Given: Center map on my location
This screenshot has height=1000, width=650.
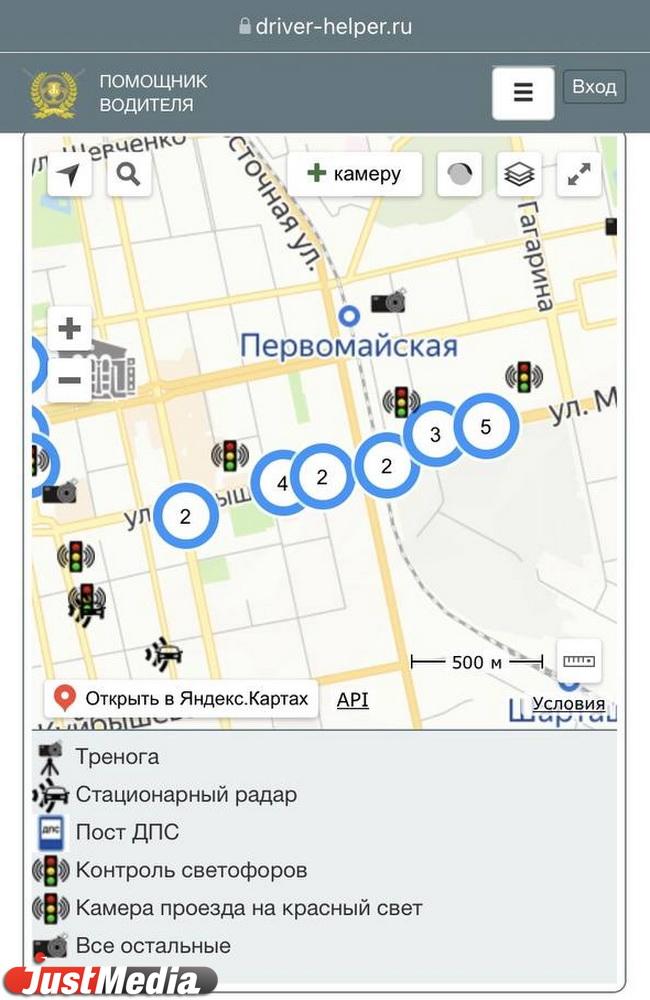Looking at the screenshot, I should [69, 175].
